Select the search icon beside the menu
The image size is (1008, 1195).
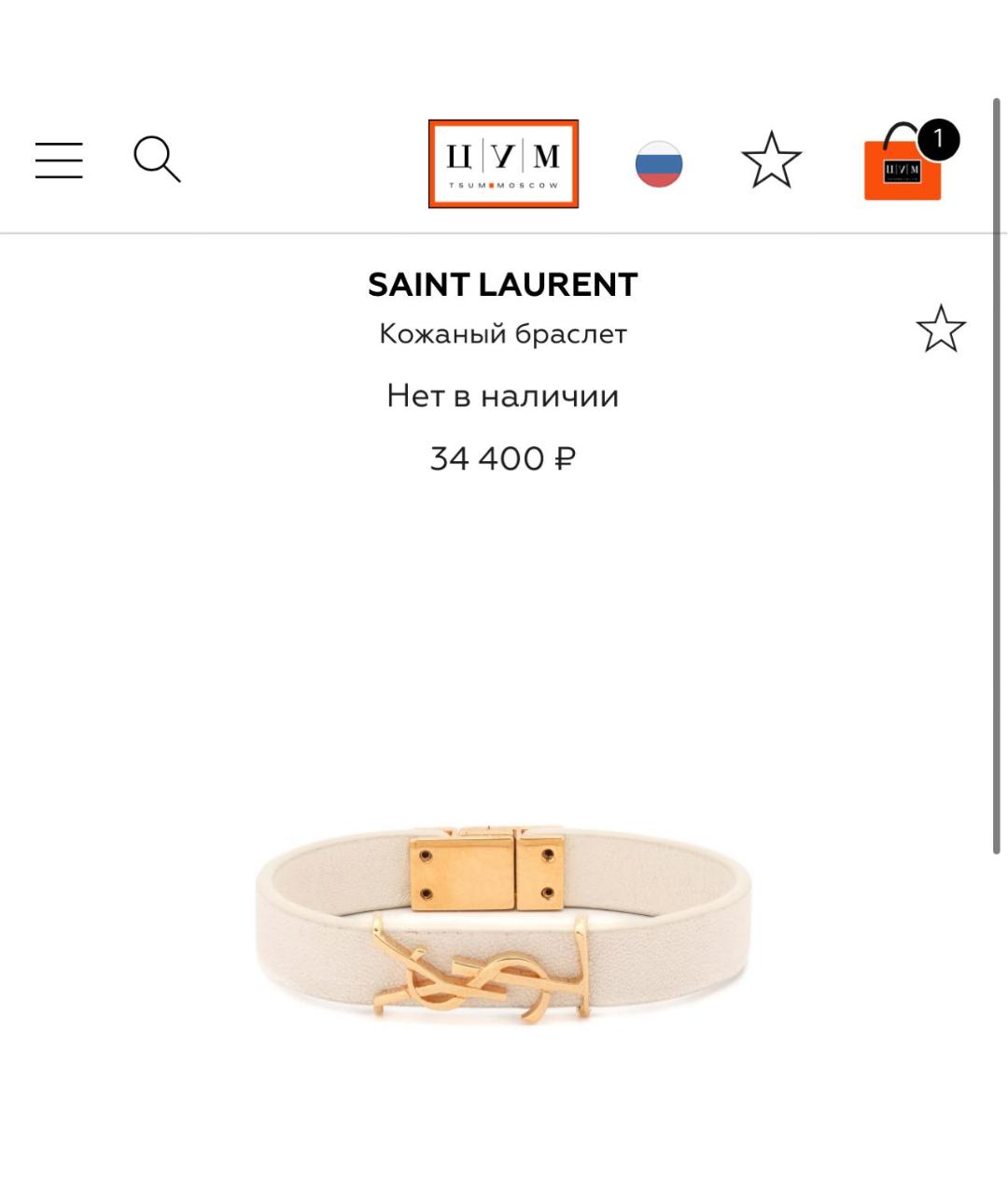156,160
